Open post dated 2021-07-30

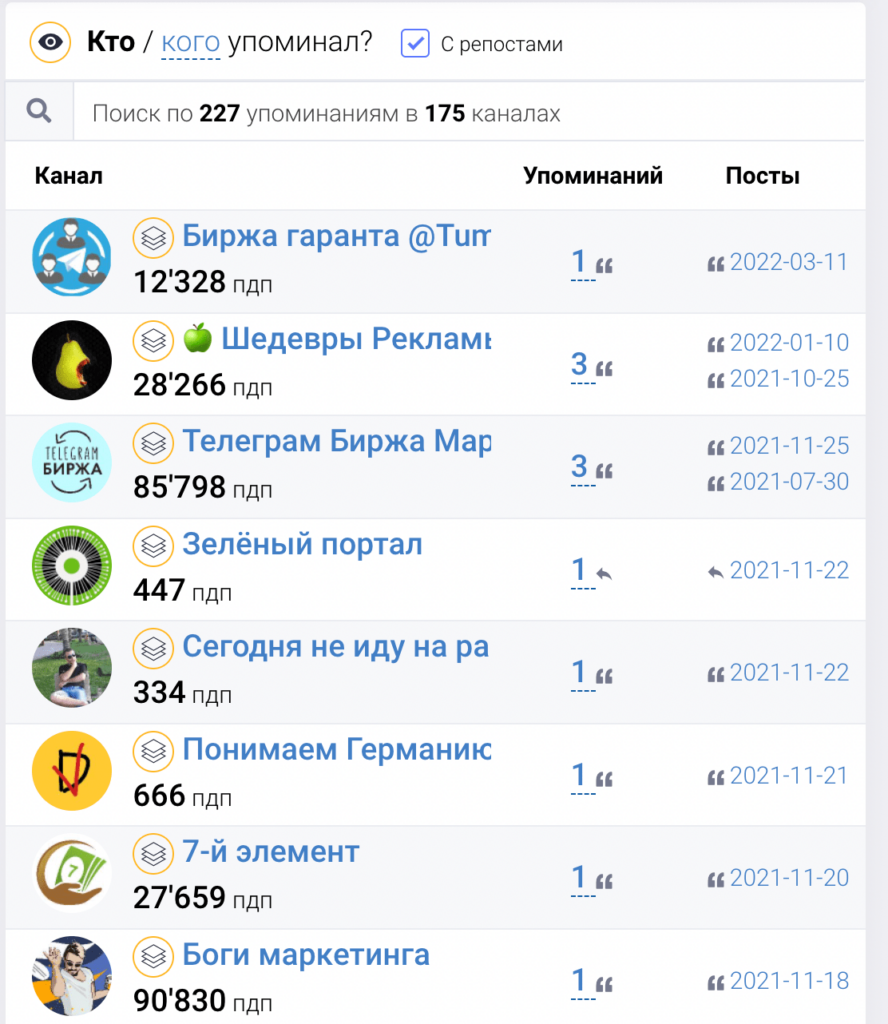(788, 482)
